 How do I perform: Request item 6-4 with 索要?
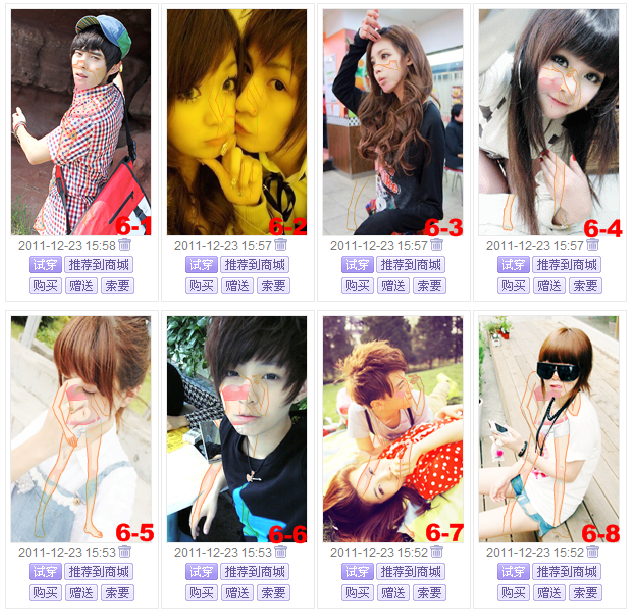[x=585, y=286]
